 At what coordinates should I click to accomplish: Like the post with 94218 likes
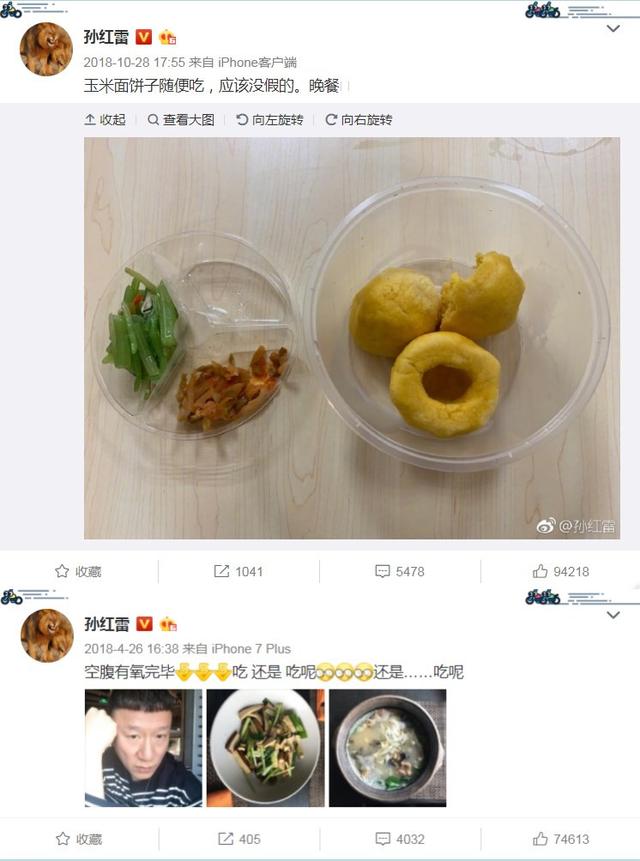[x=560, y=571]
